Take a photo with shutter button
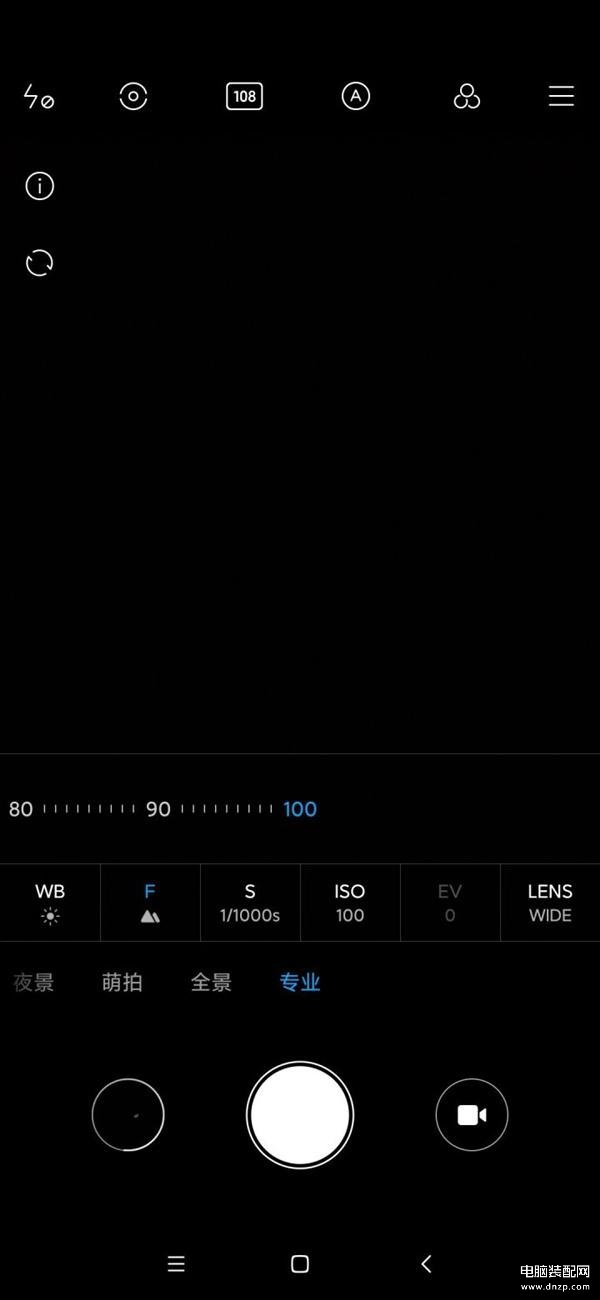The height and width of the screenshot is (1300, 600). (300, 1115)
